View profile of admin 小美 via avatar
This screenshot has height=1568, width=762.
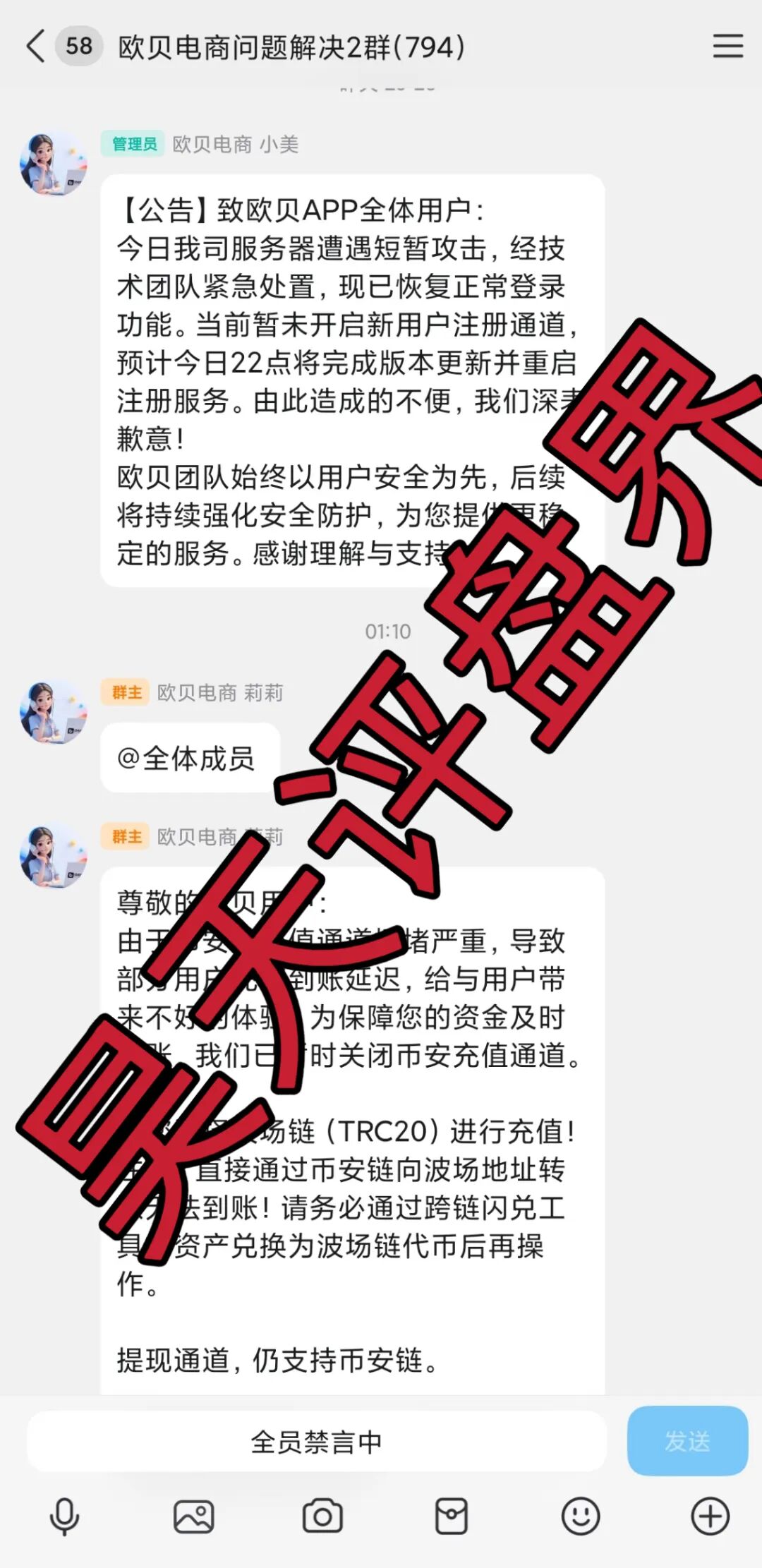[54, 164]
